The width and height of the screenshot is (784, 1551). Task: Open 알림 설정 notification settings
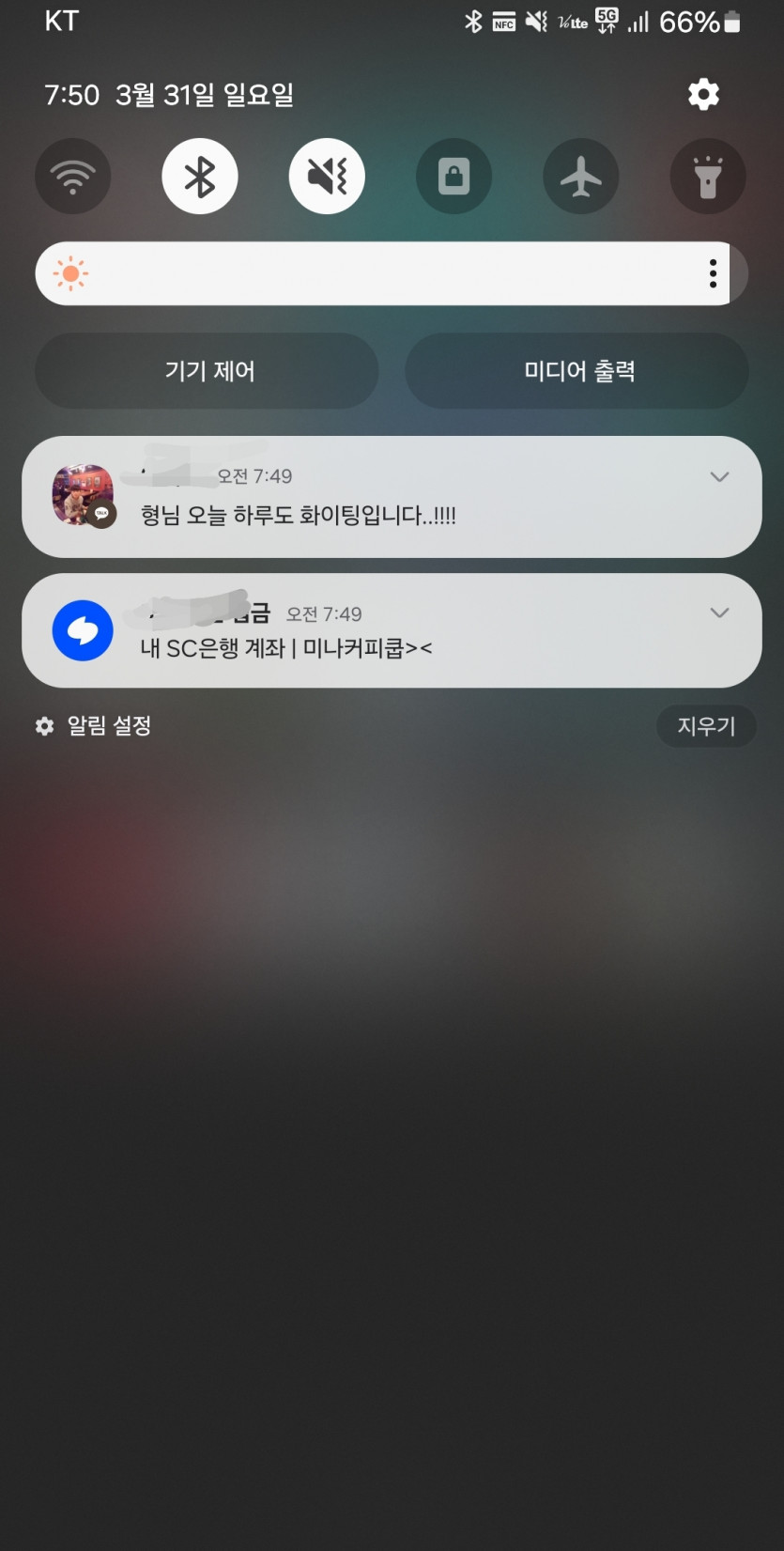tap(94, 725)
